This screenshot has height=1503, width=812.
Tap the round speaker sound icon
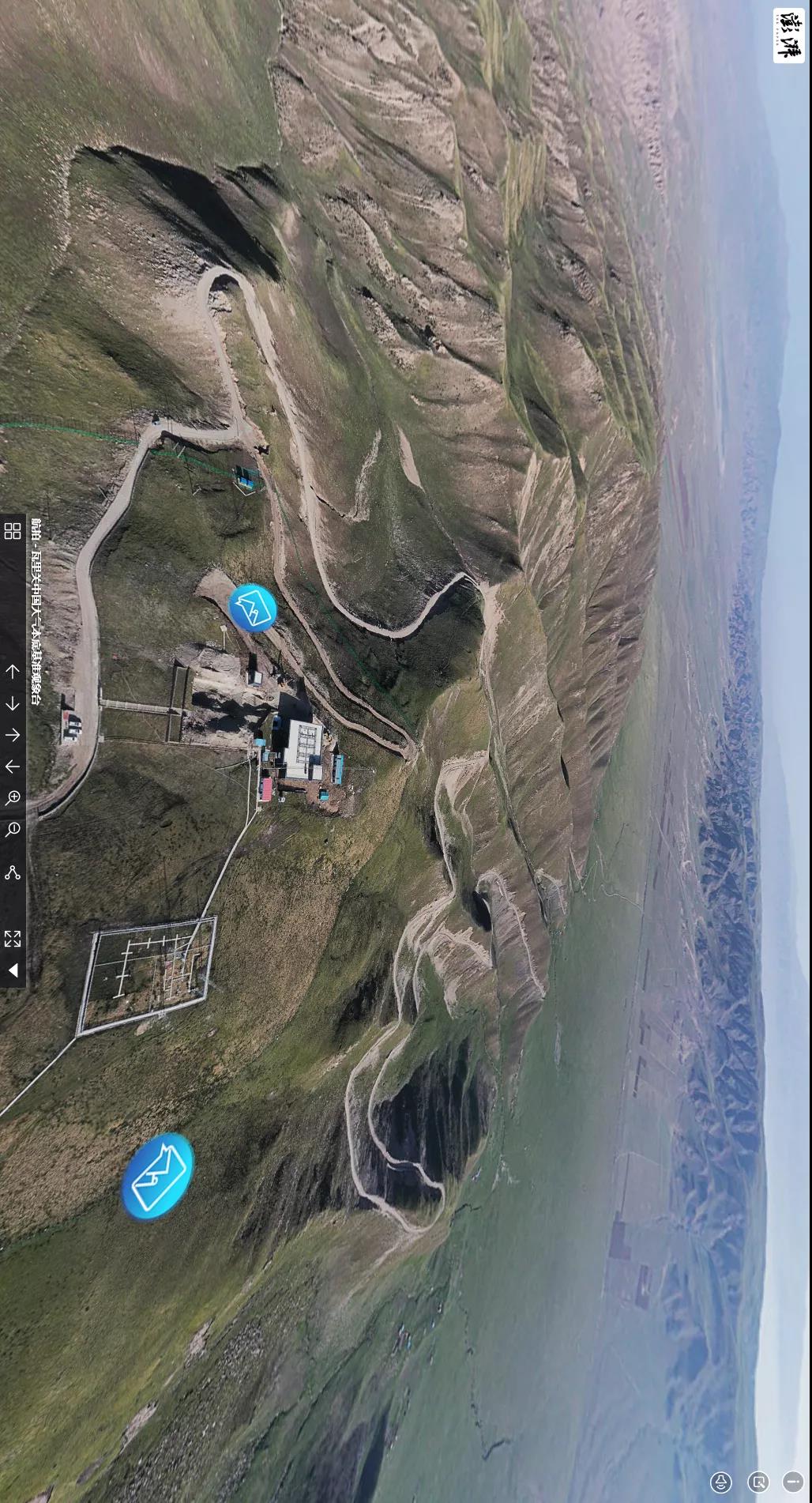tap(721, 1482)
